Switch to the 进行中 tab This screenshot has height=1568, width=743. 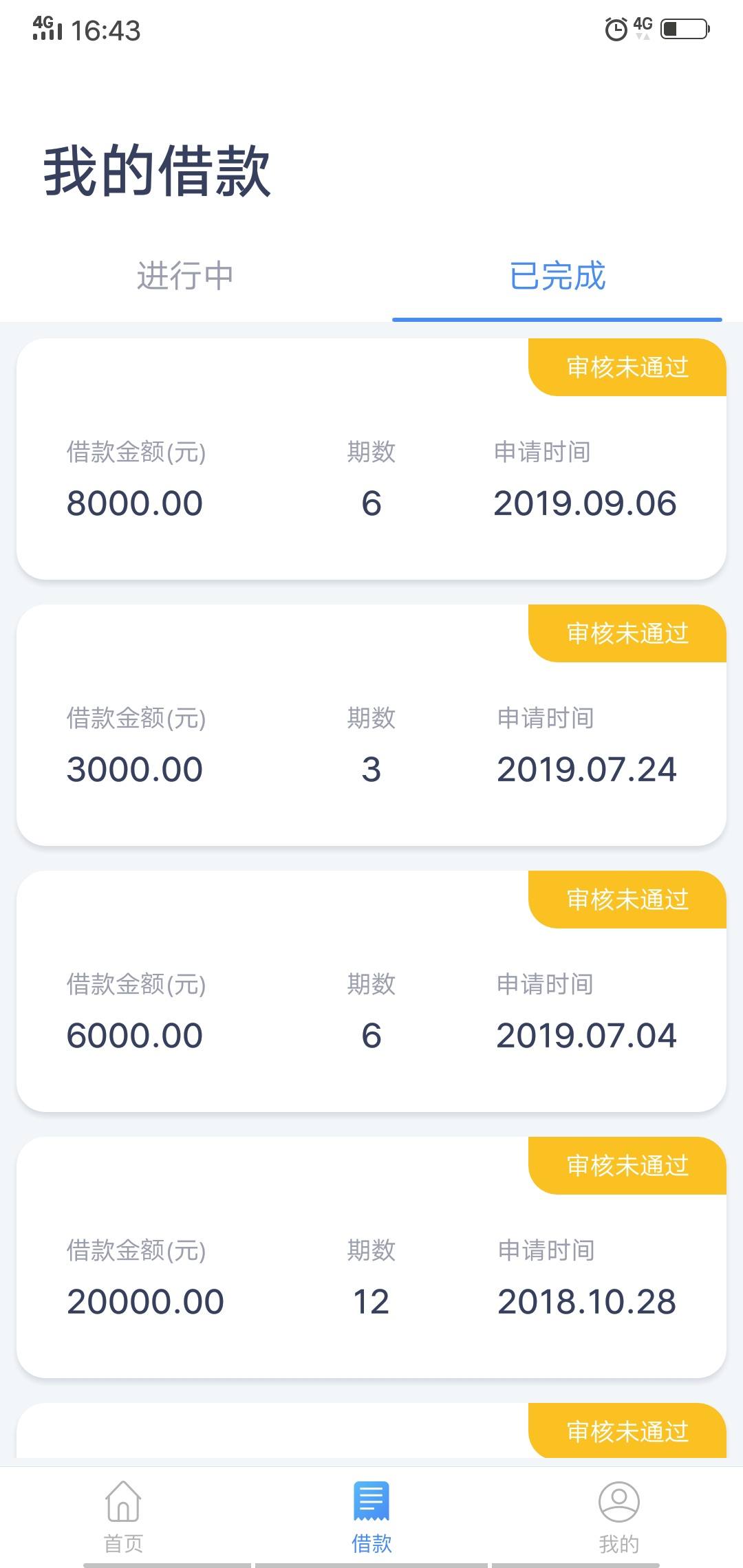185,276
